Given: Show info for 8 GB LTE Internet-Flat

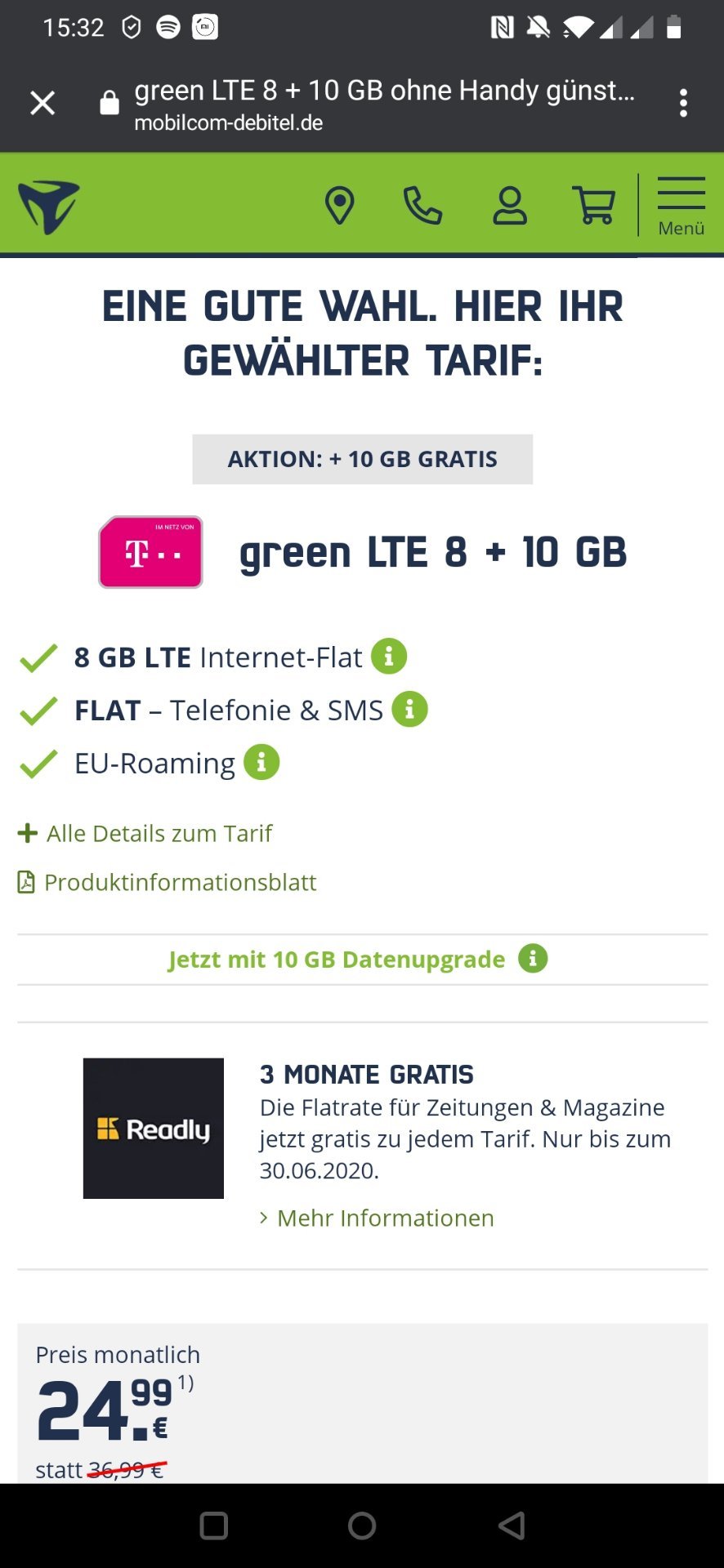Looking at the screenshot, I should (x=389, y=656).
